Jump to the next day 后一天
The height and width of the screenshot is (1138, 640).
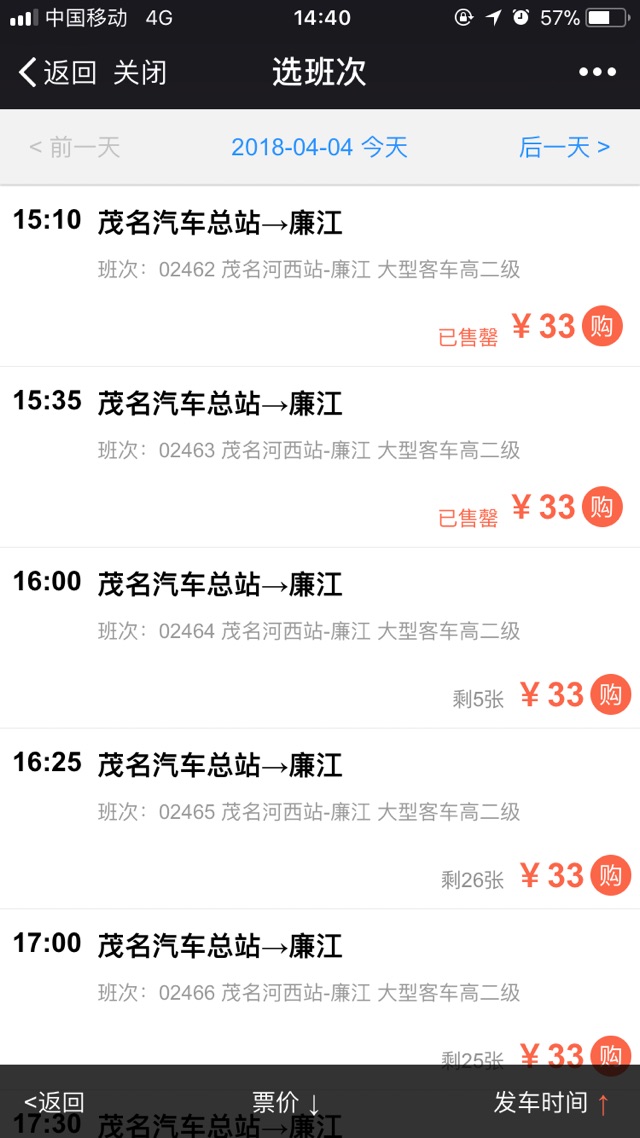(x=564, y=148)
